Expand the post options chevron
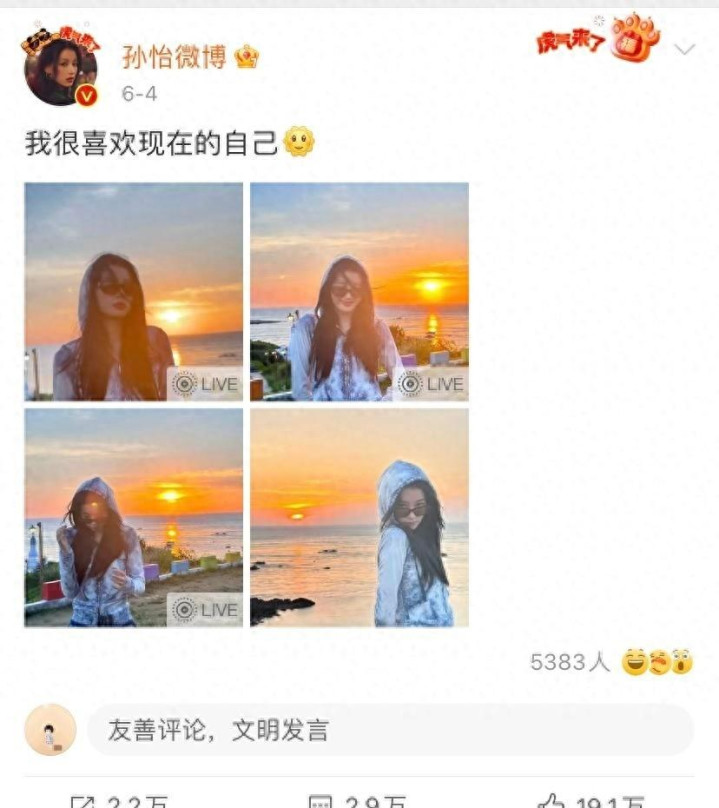Viewport: 719px width, 808px height. pos(685,49)
